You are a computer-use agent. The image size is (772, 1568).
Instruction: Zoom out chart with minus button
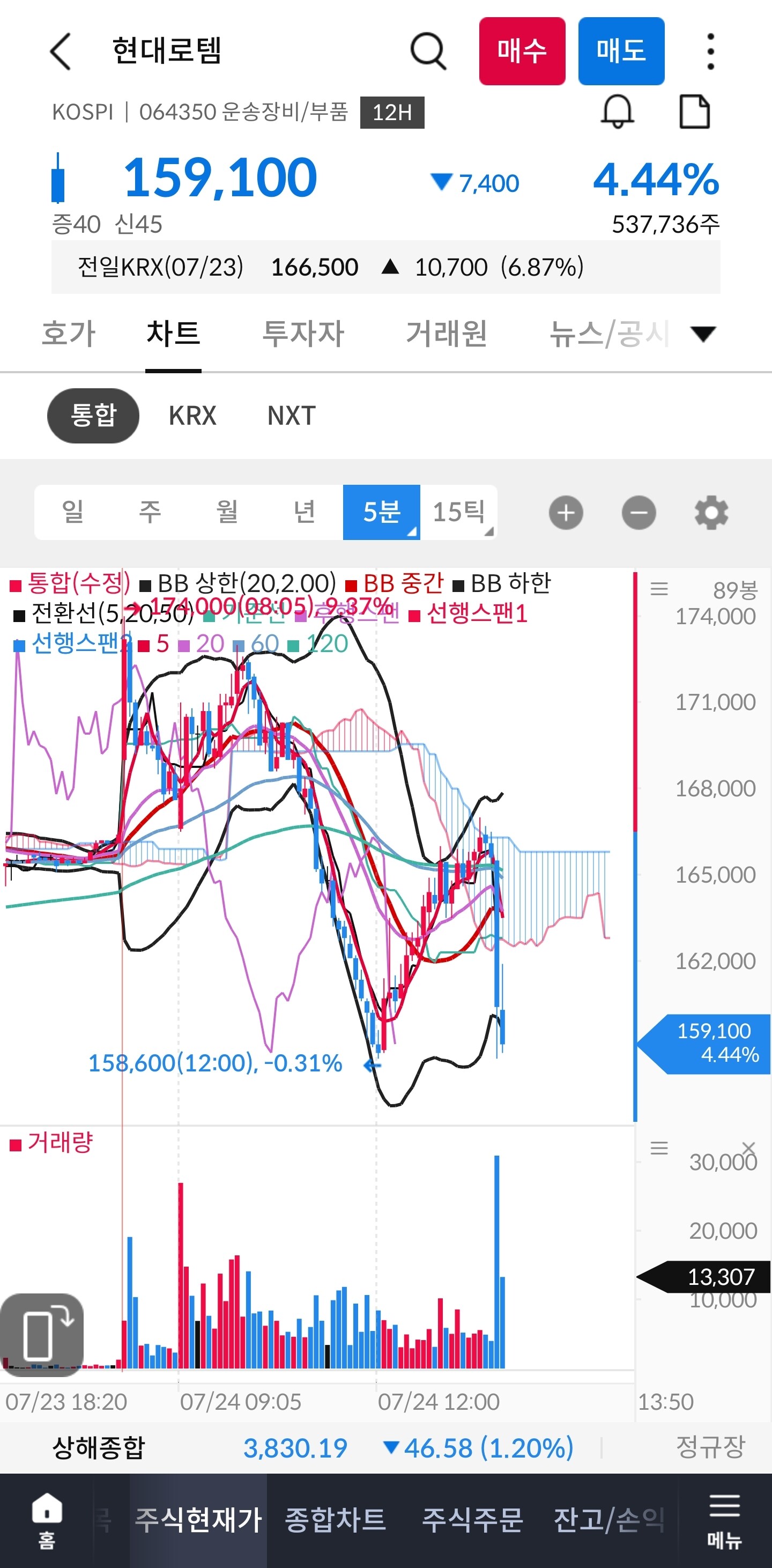[639, 513]
